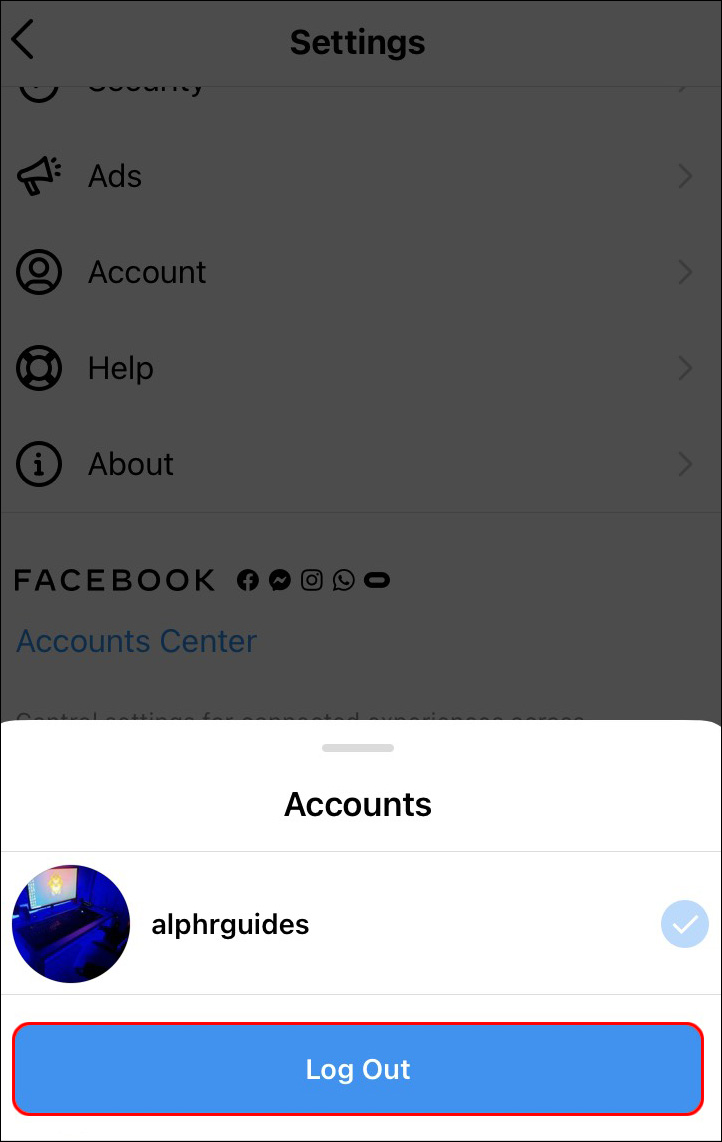Screen dimensions: 722x1142
Task: Open the About section
Action: pos(130,464)
